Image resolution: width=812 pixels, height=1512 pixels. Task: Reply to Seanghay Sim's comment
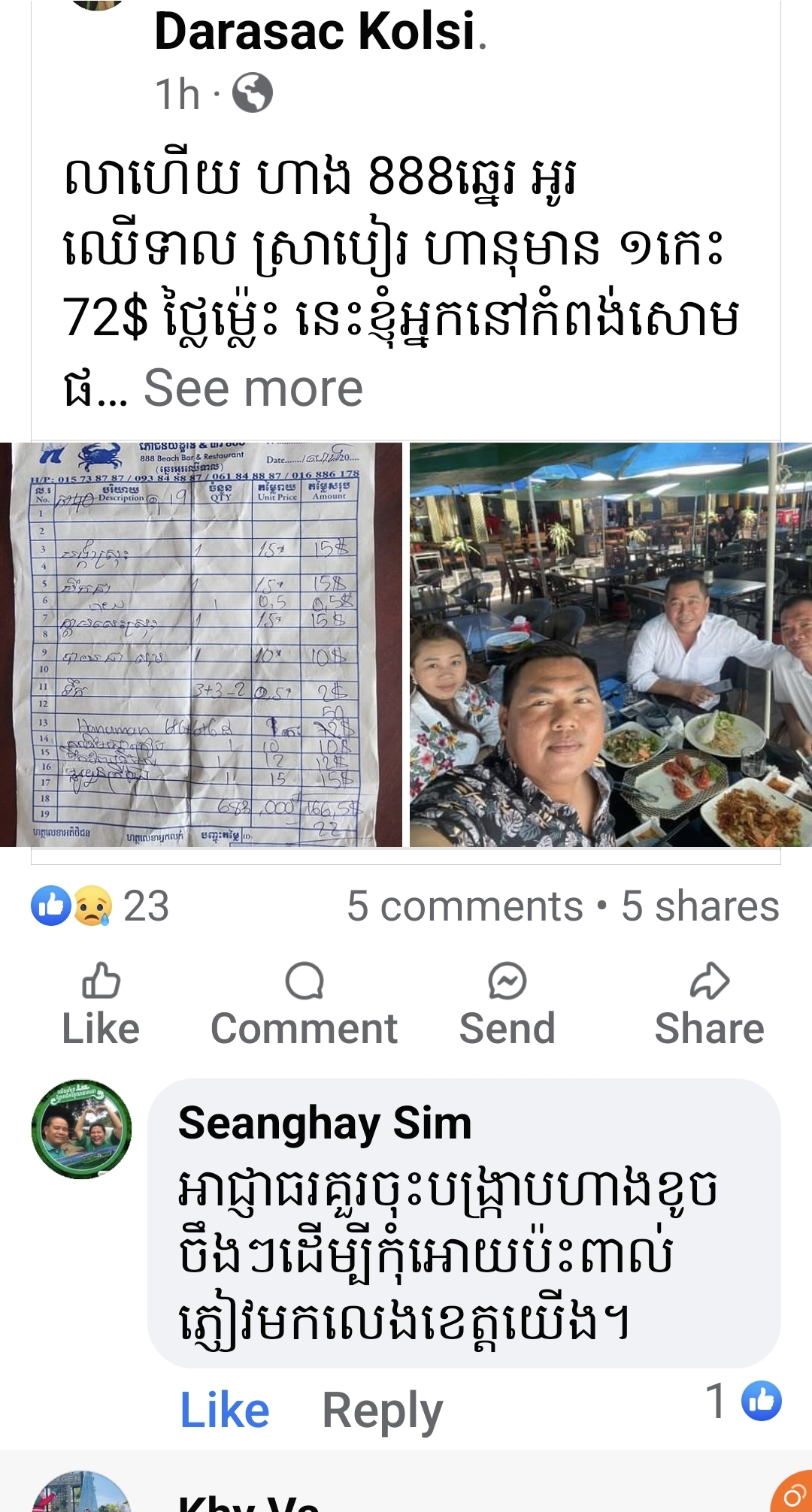pos(382,1411)
